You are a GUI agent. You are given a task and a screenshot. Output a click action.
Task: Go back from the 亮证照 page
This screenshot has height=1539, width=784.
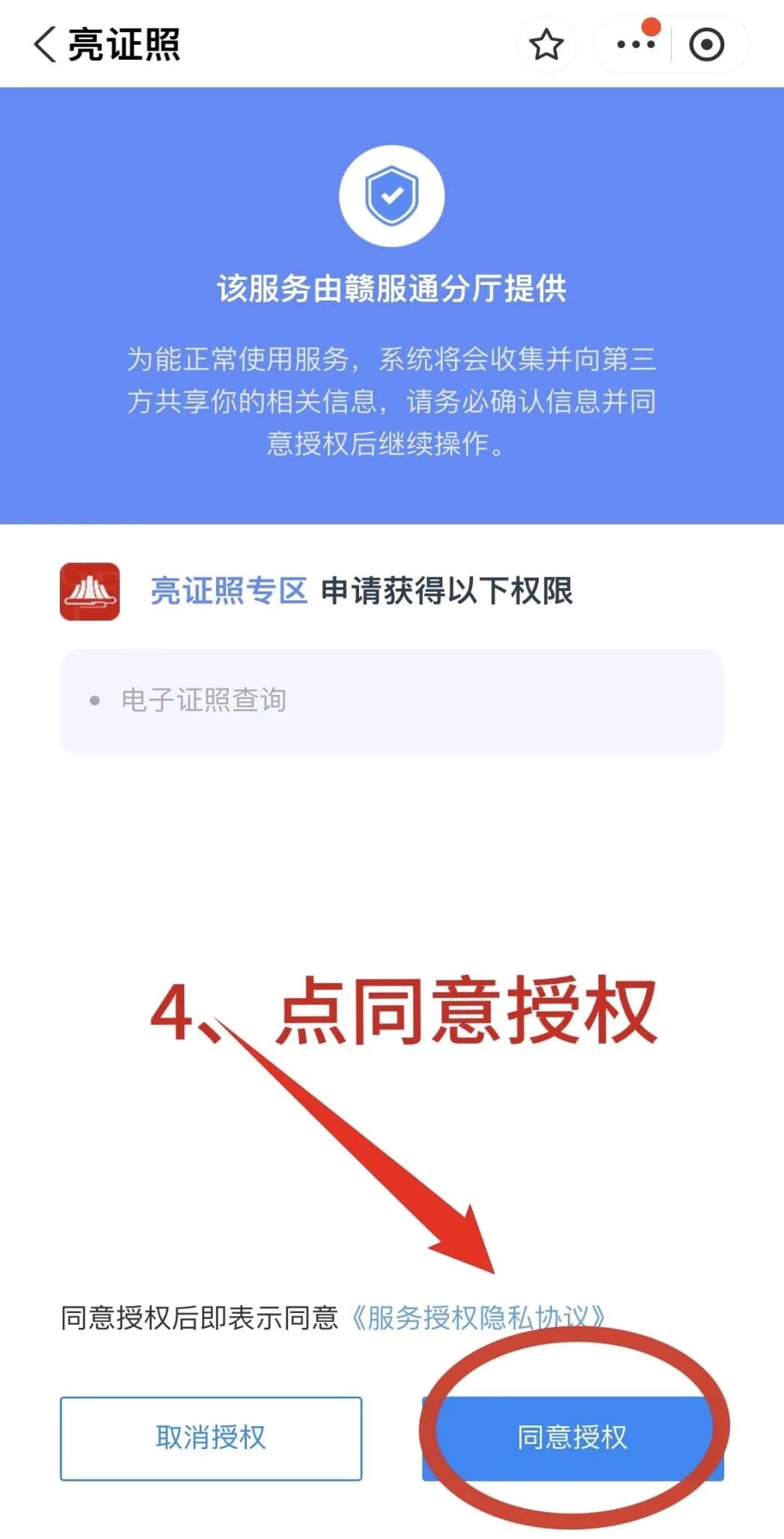(45, 45)
